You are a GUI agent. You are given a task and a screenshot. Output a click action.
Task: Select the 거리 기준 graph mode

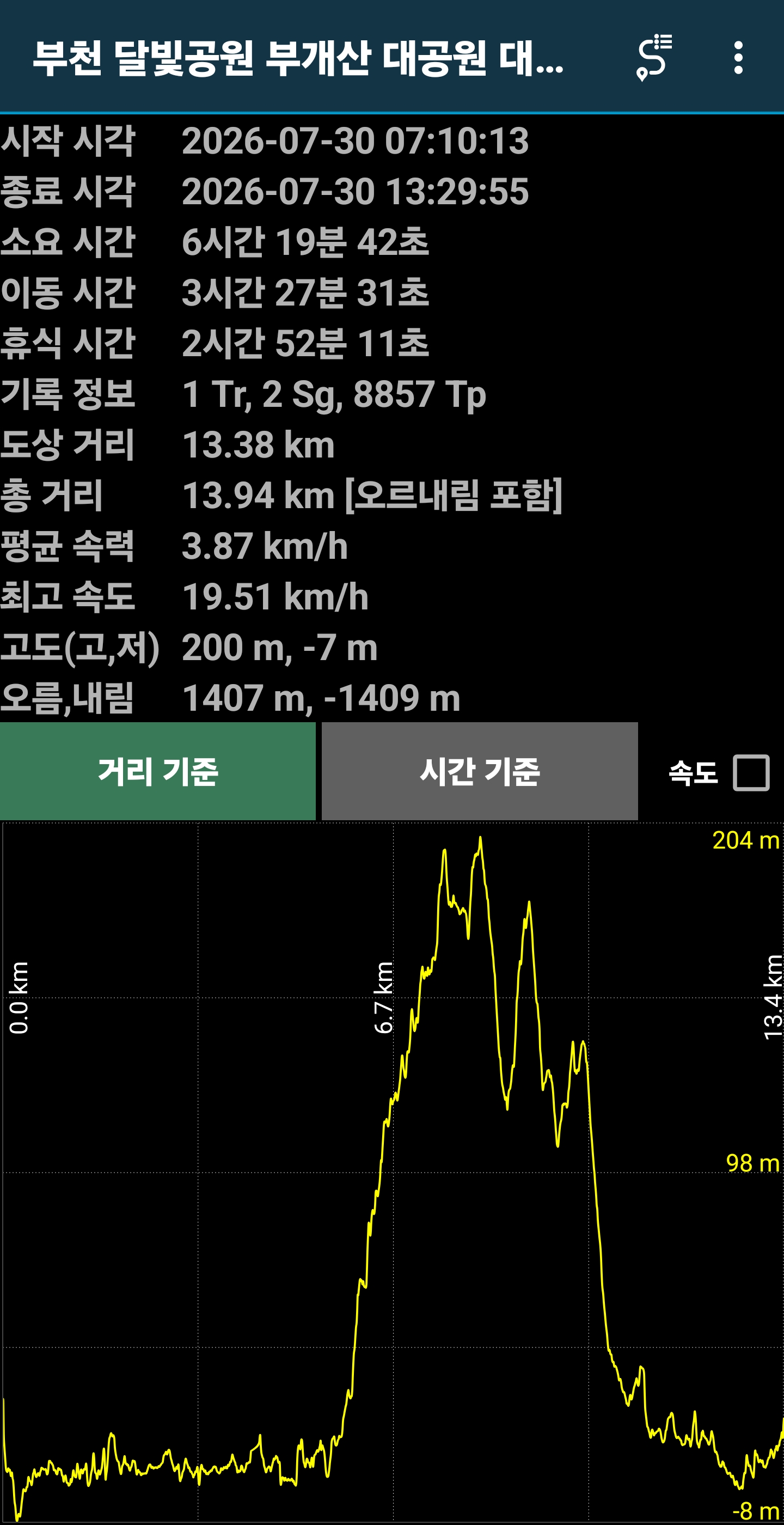(x=158, y=771)
